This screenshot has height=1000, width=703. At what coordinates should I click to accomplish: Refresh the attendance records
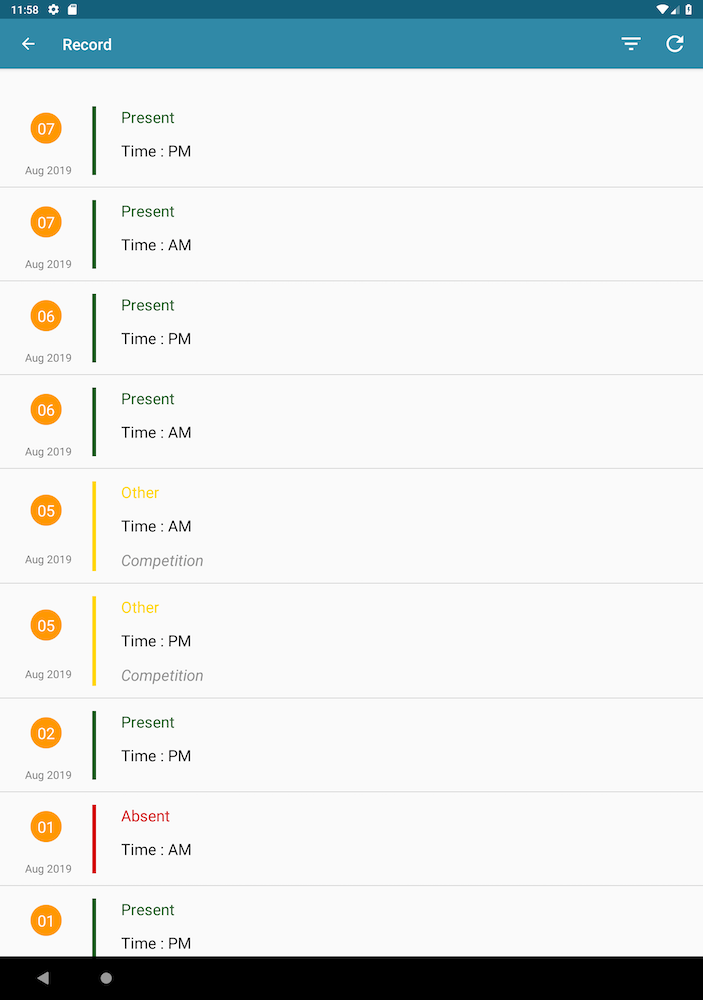(675, 44)
